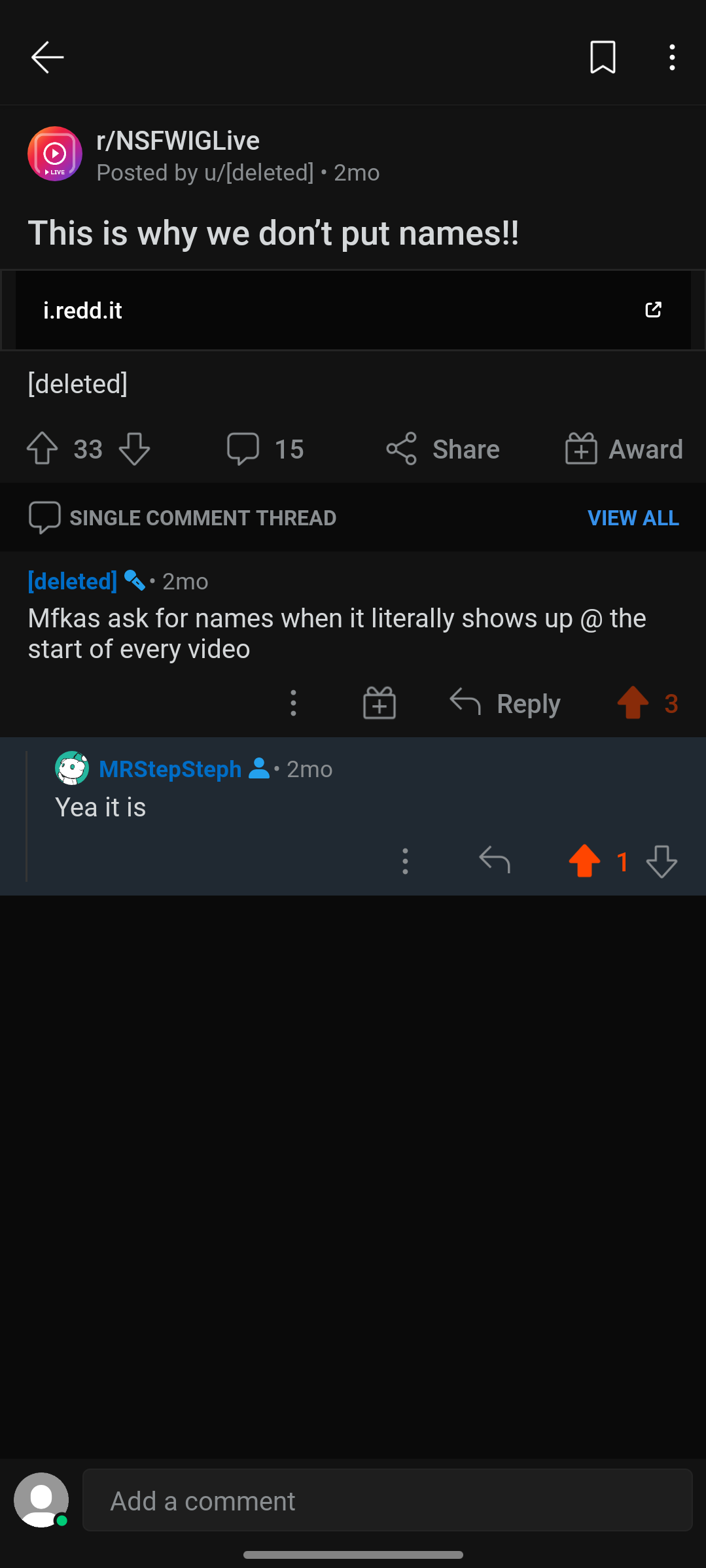706x1568 pixels.
Task: Open the i.redd.it link
Action: click(x=353, y=310)
